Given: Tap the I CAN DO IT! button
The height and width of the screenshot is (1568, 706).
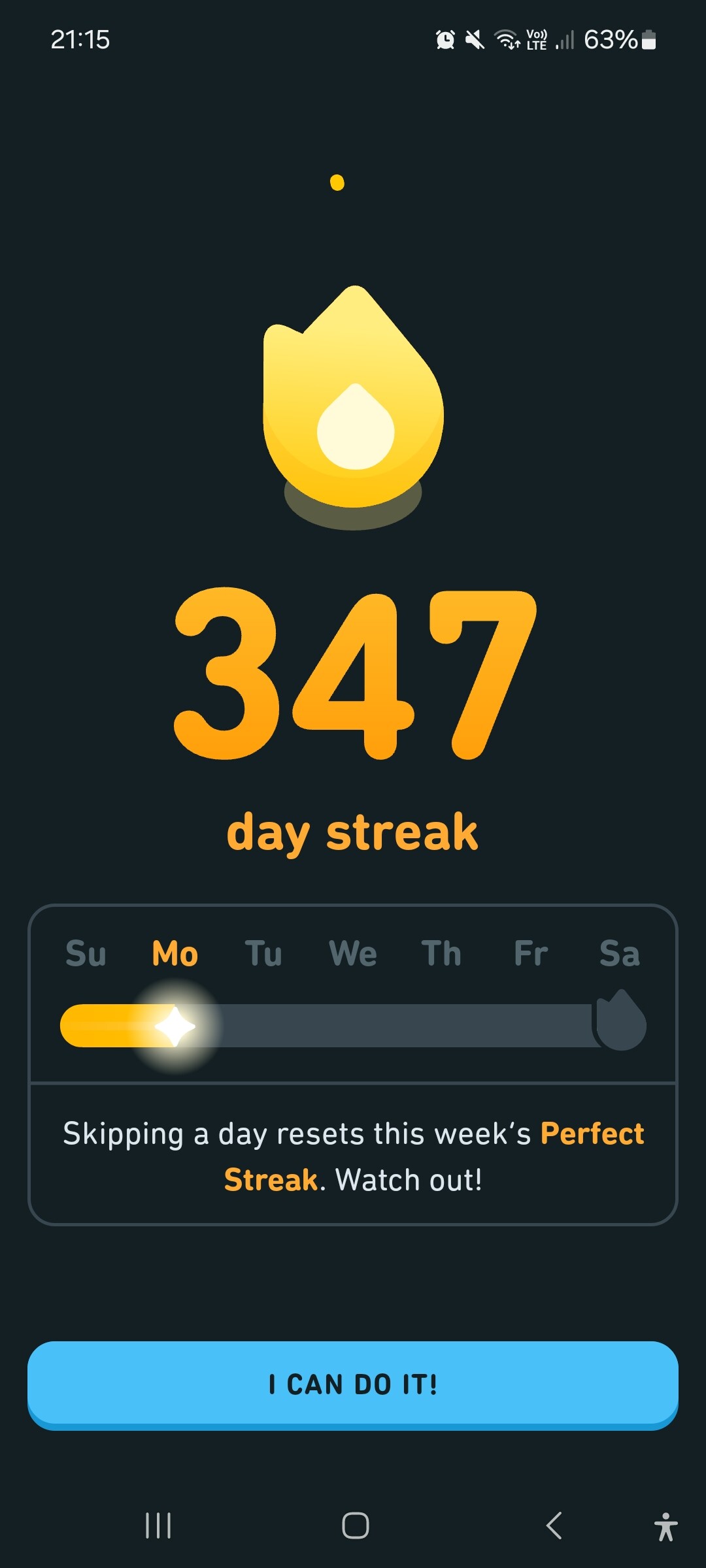Looking at the screenshot, I should pyautogui.click(x=353, y=1384).
